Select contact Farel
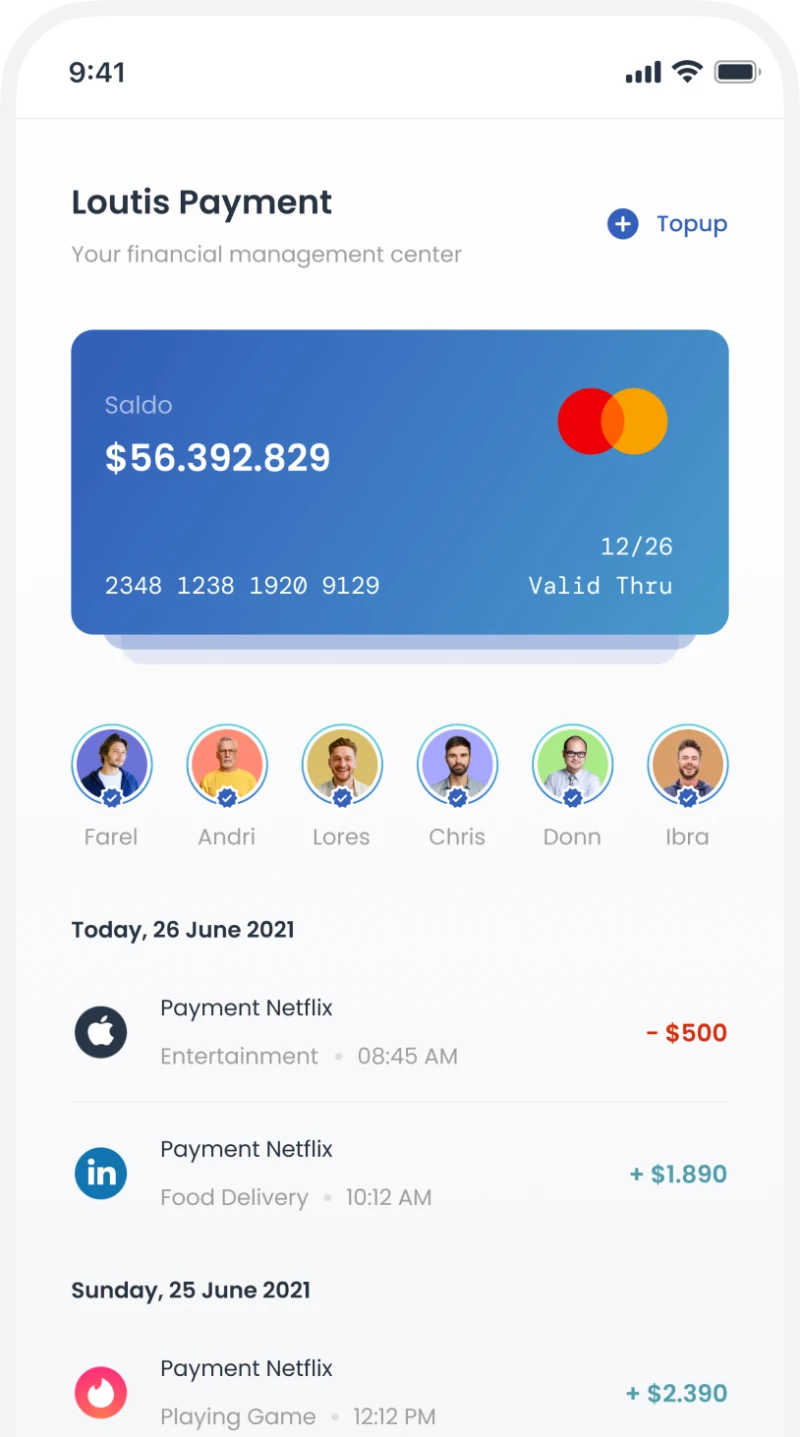 111,765
